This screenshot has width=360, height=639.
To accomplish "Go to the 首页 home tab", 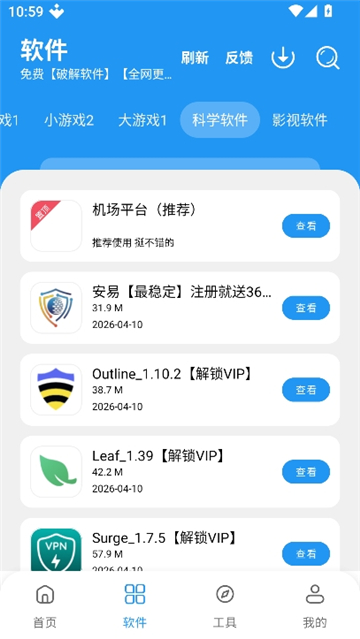I will (45, 606).
